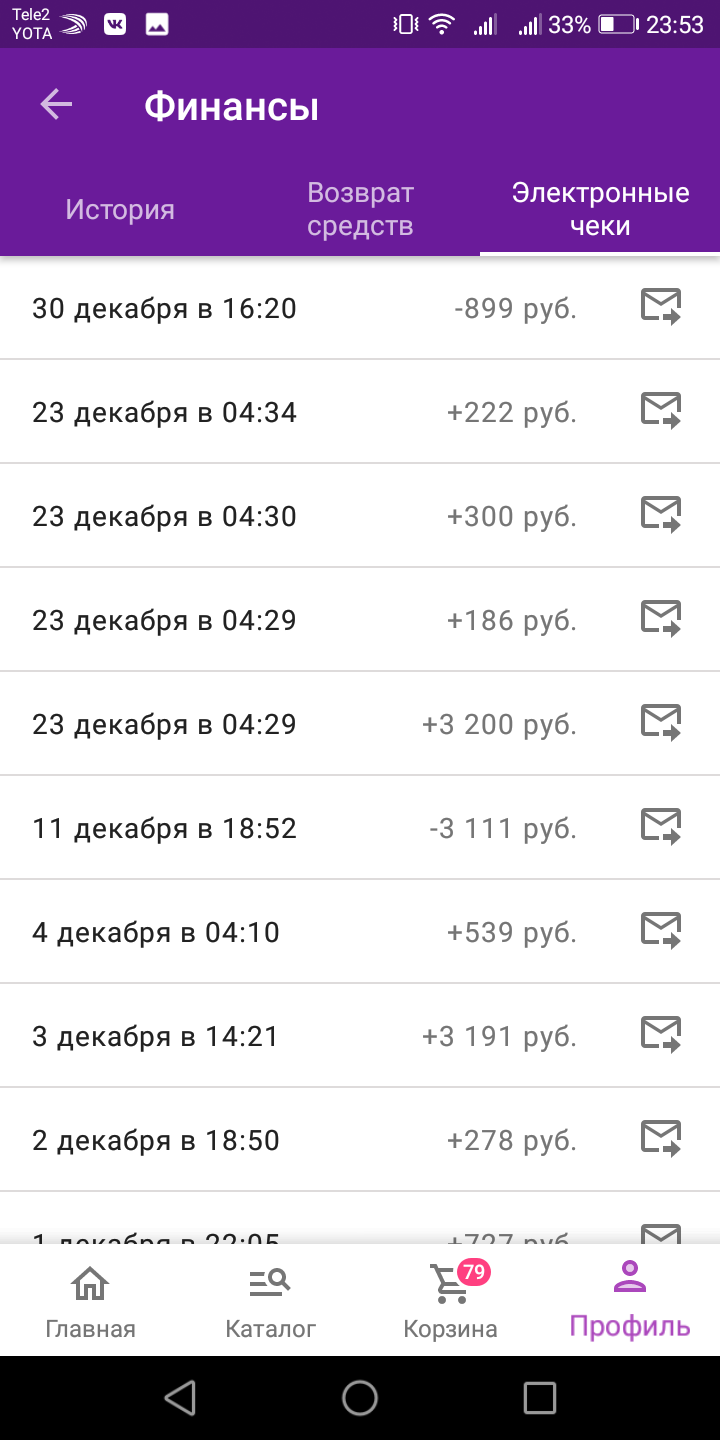The image size is (720, 1440).
Task: Send the -3 111 руб. receipt by email
Action: pos(661,827)
